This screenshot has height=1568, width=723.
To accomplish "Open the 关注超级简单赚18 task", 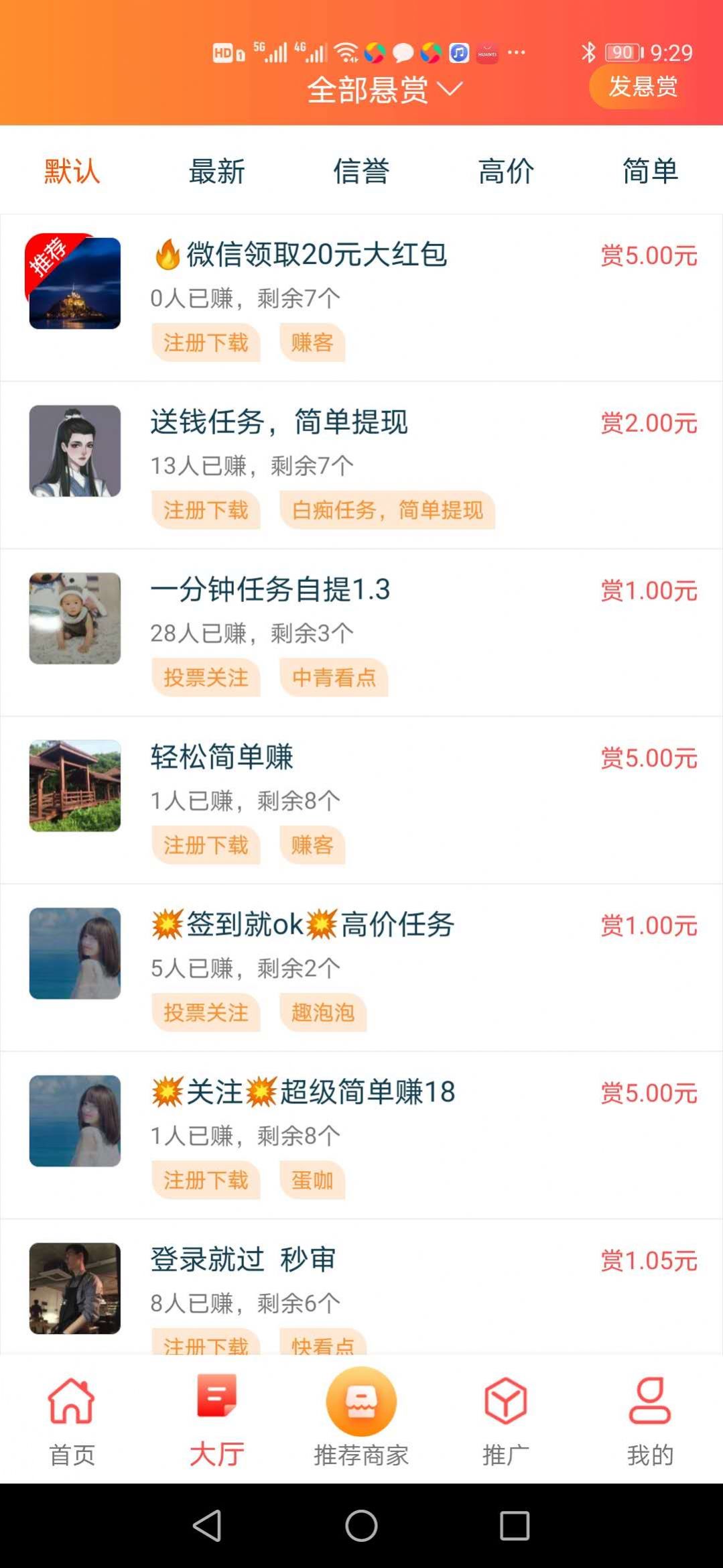I will click(362, 1136).
